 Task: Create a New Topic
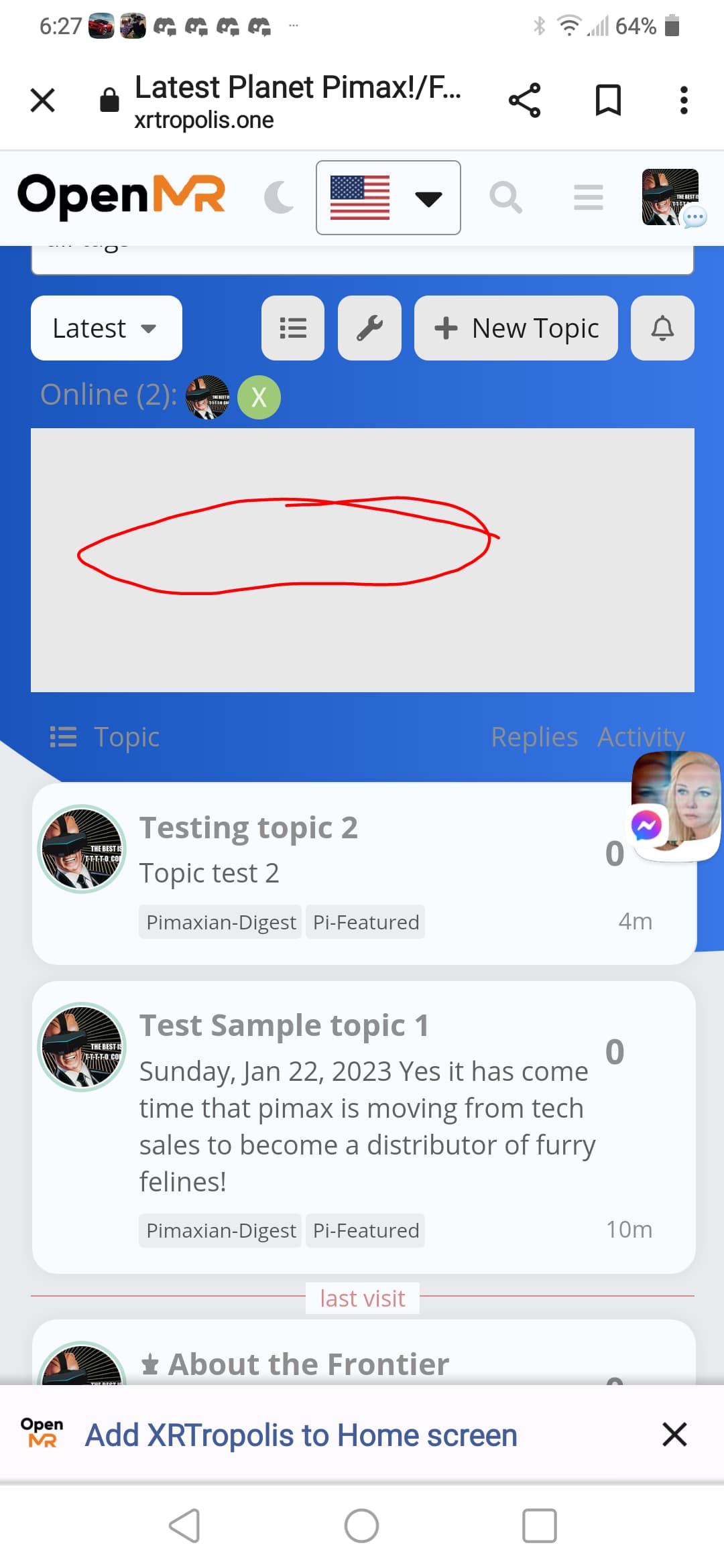click(516, 328)
